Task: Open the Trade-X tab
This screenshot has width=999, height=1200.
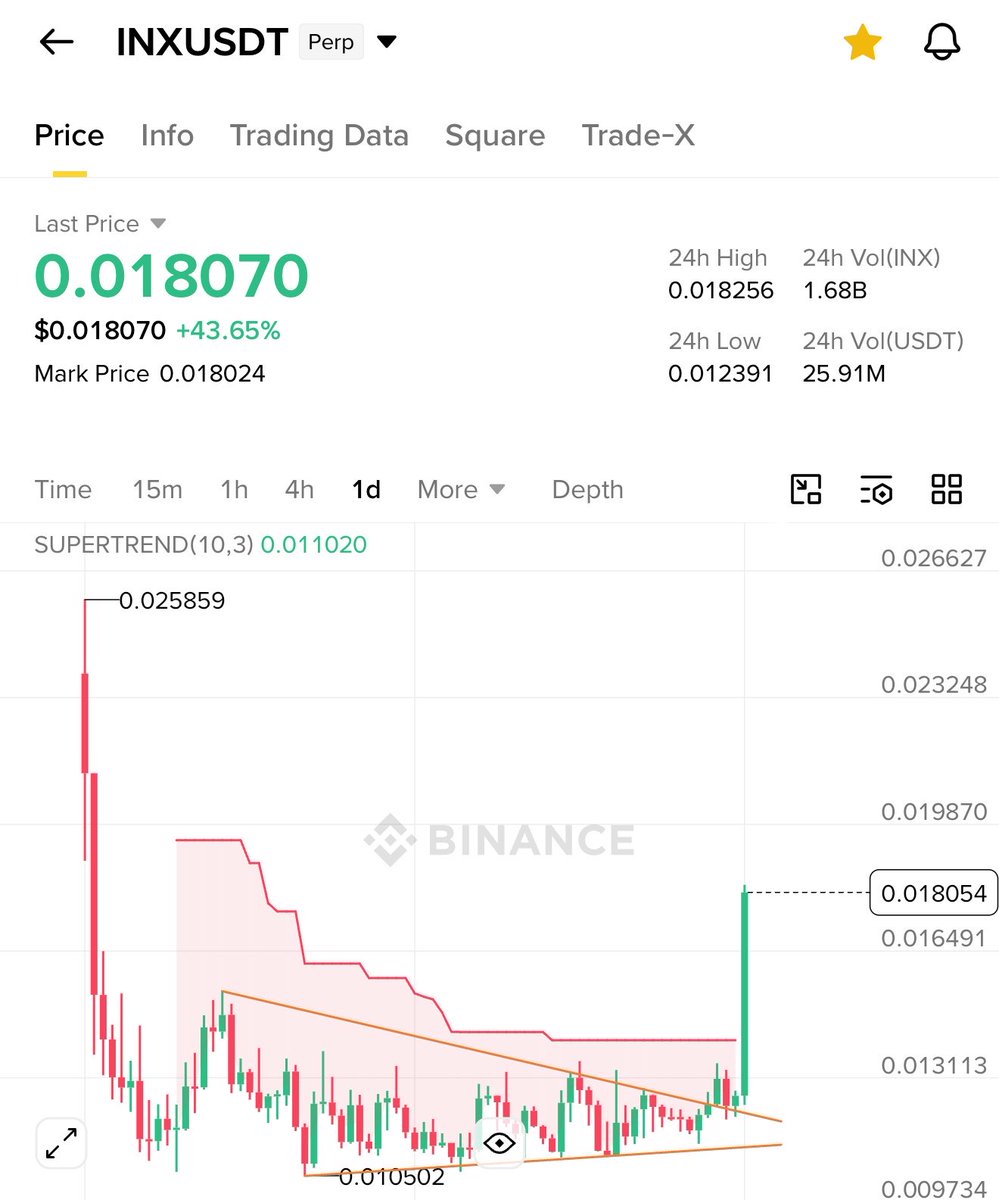Action: point(638,136)
